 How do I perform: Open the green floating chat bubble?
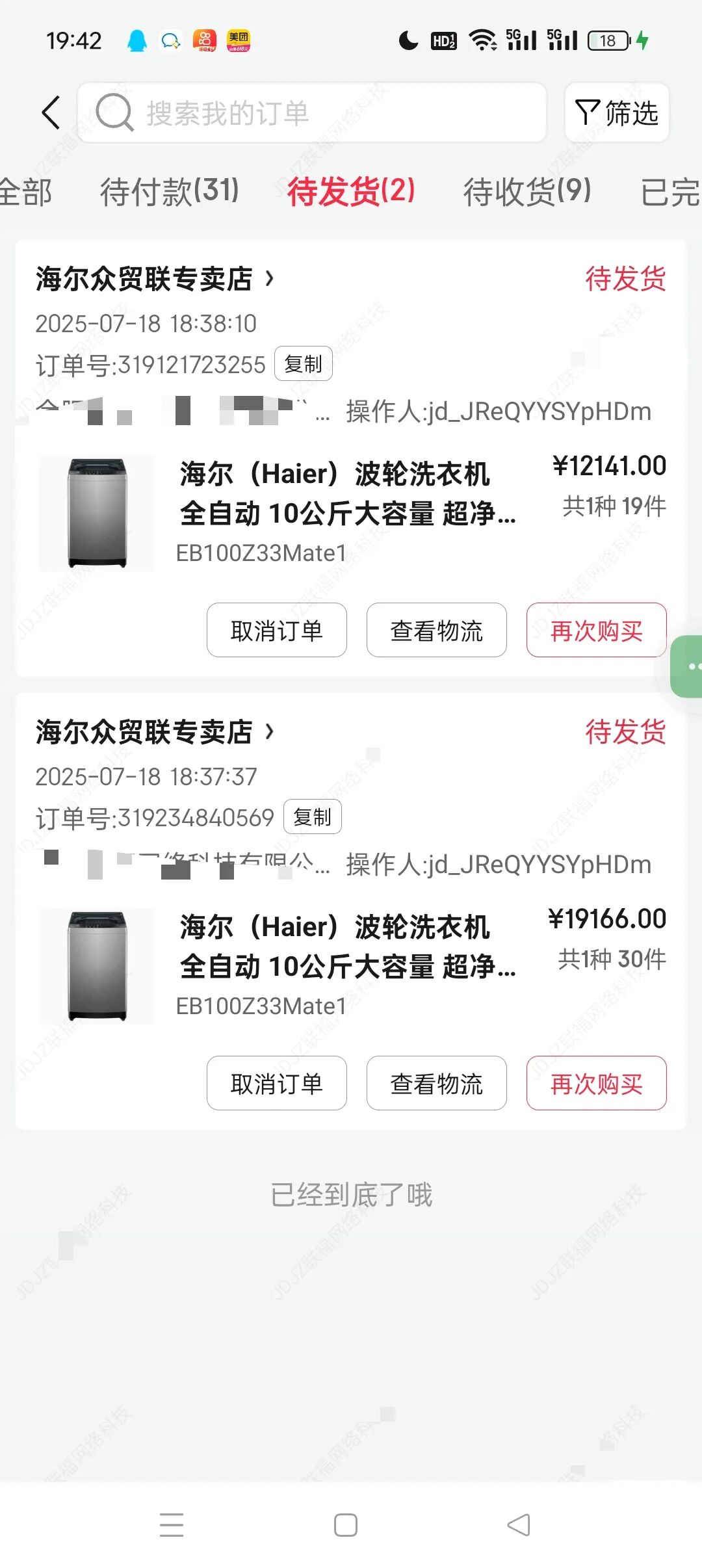pos(689,666)
